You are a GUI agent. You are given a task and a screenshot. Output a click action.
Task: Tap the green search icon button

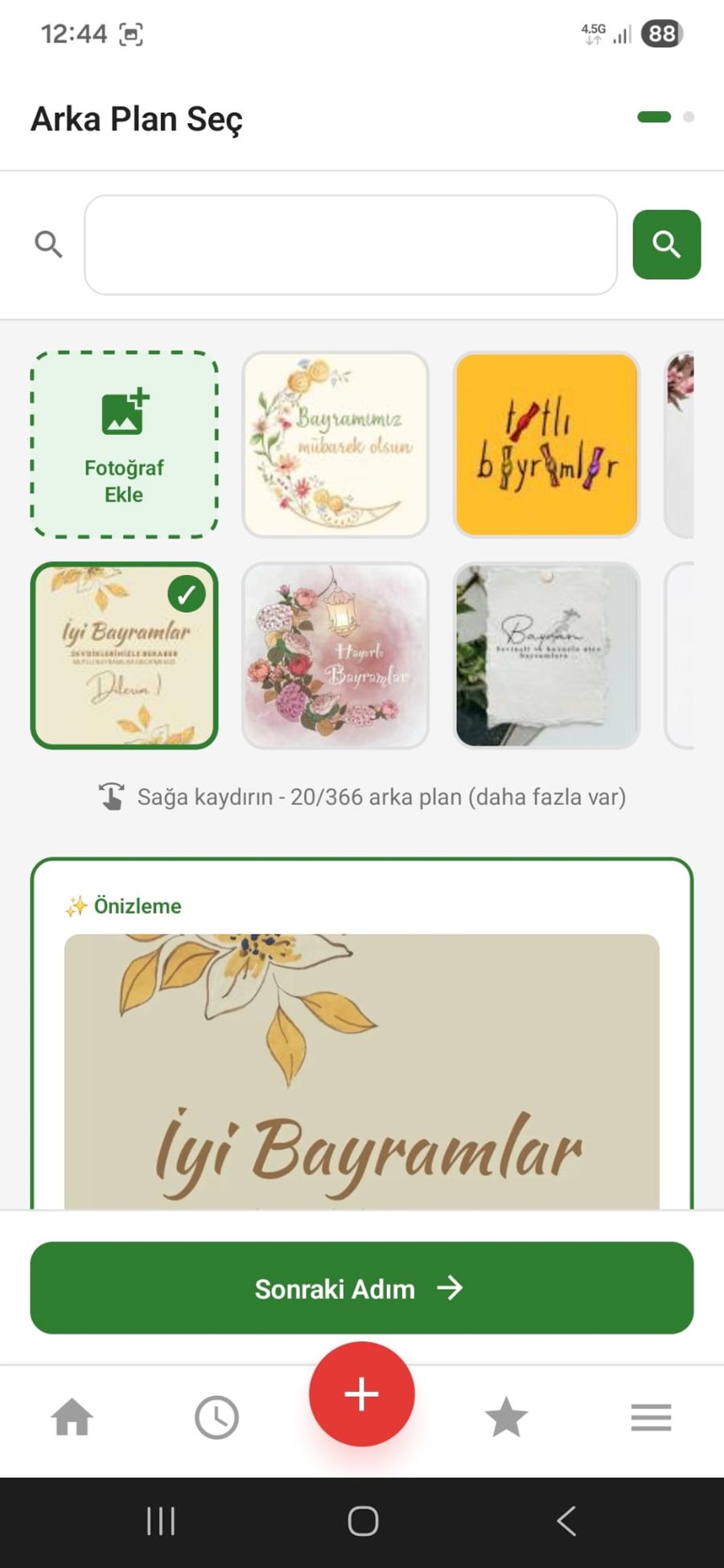pyautogui.click(x=667, y=245)
